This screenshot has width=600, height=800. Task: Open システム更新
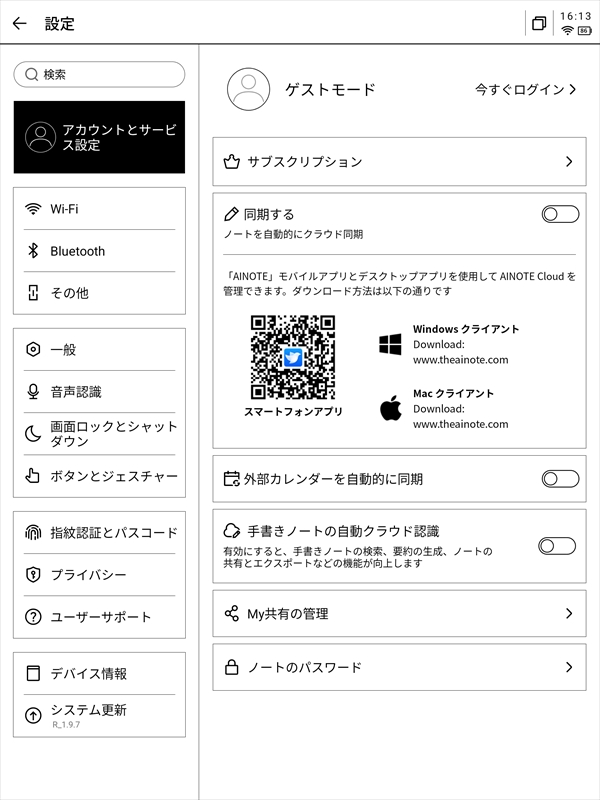point(100,714)
